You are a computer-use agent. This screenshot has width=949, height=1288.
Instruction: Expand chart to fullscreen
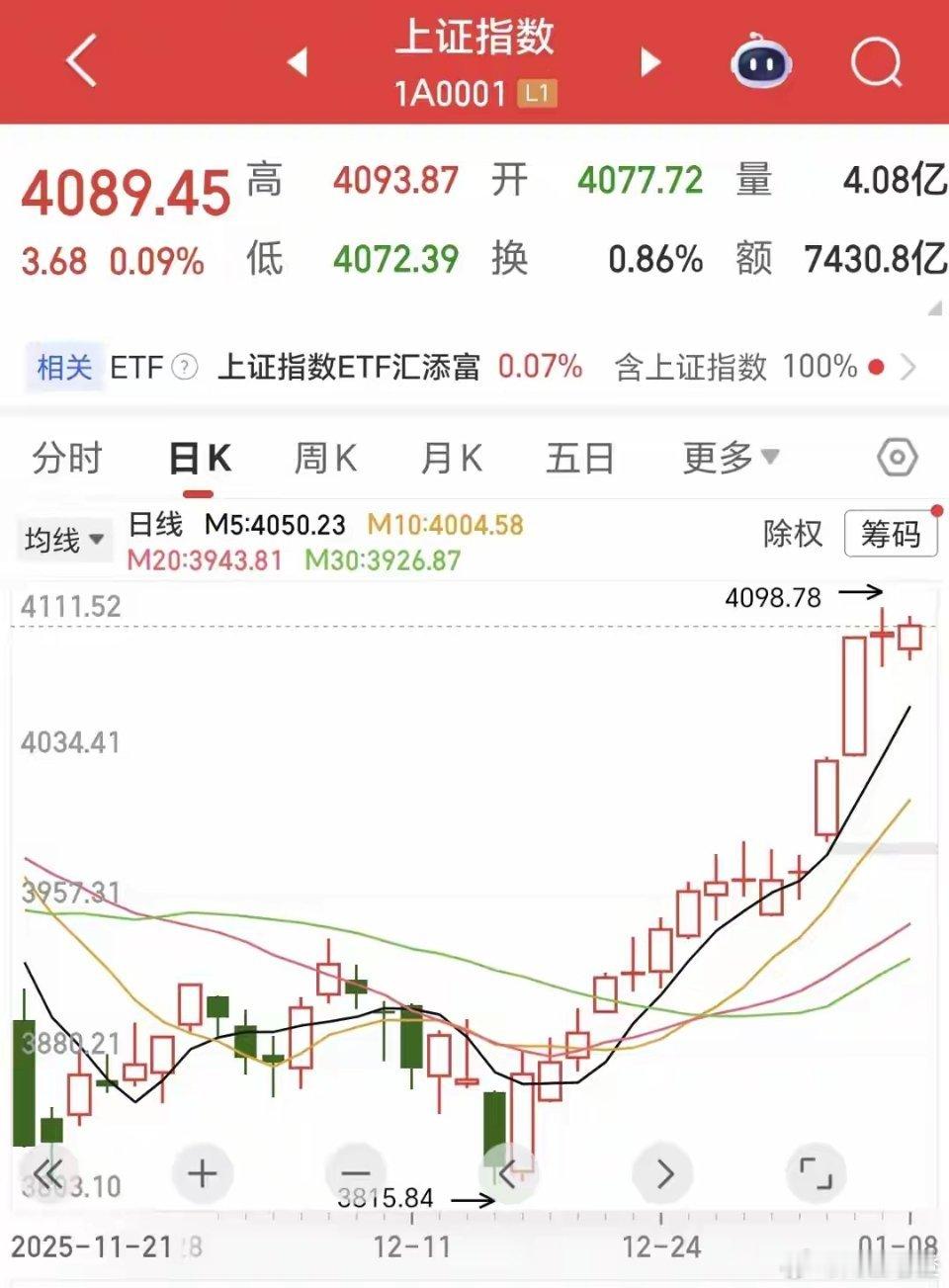pos(816,1173)
